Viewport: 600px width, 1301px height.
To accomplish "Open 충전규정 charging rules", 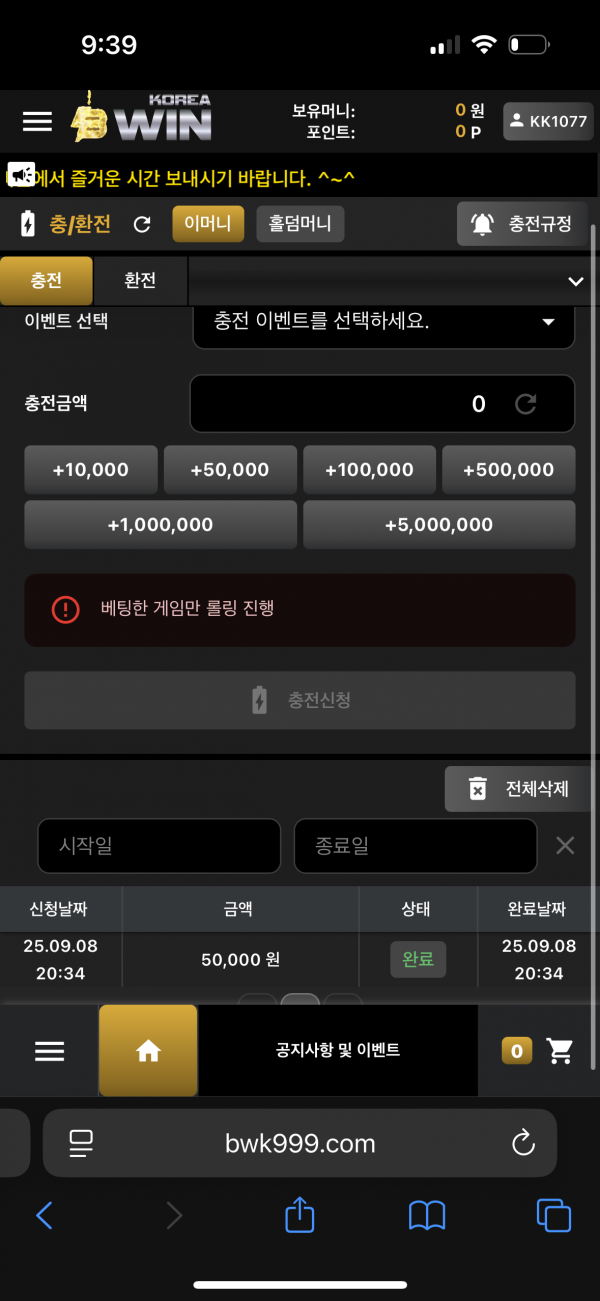I will [520, 224].
